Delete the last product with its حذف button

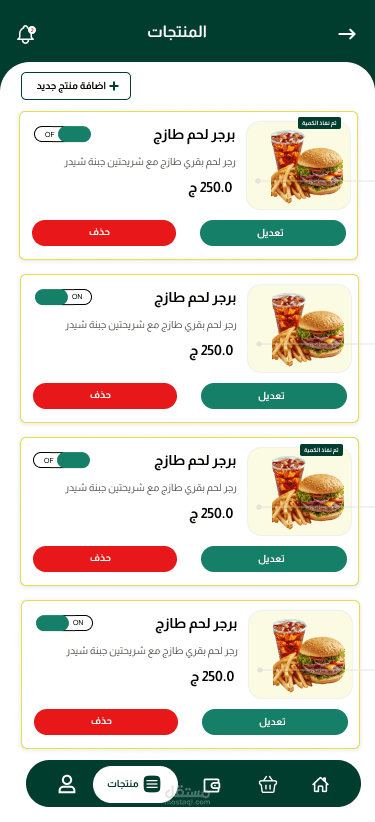(x=106, y=722)
